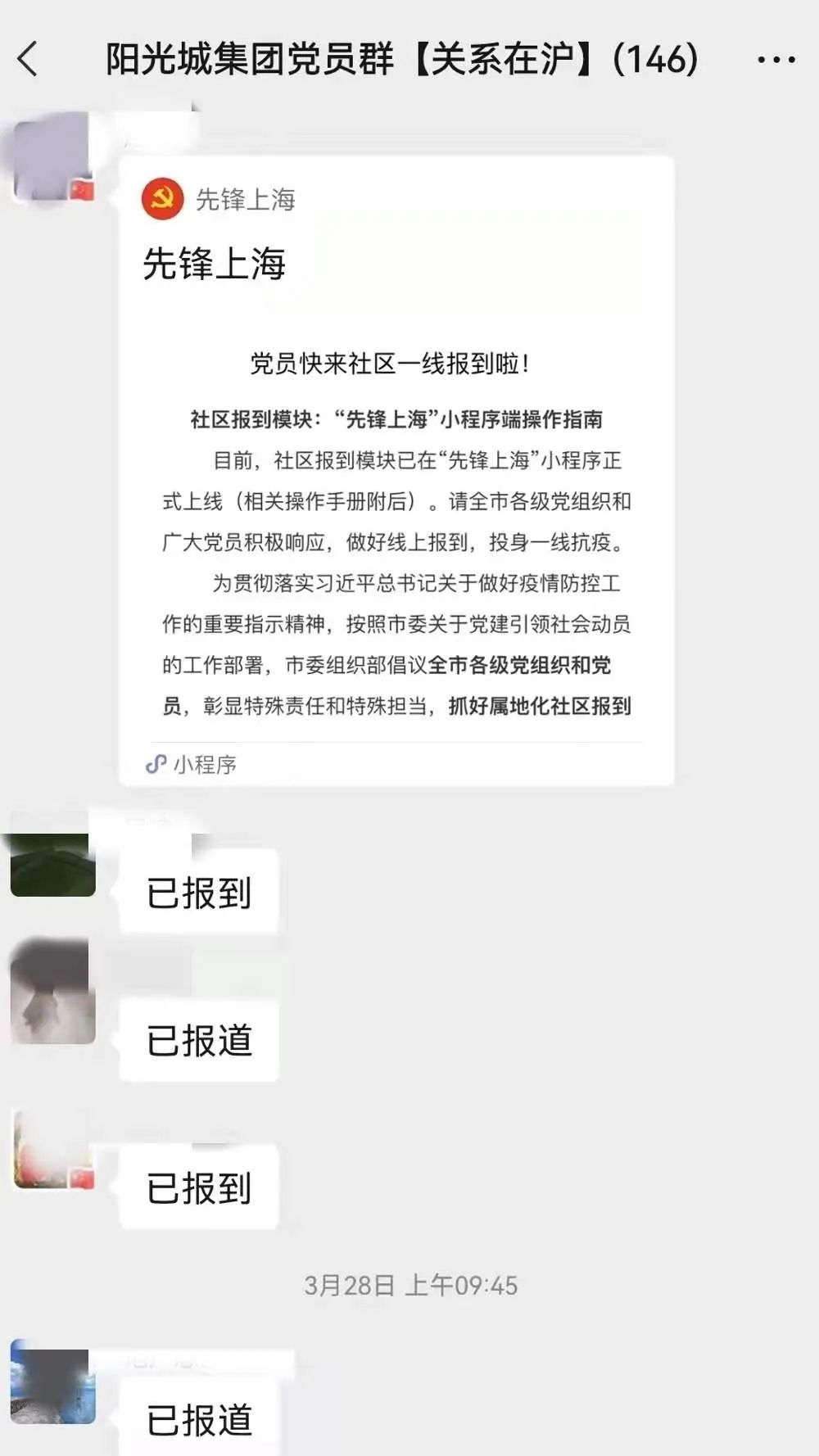
Task: Open the avatar beside the second 已报到
Action: pos(53,1151)
